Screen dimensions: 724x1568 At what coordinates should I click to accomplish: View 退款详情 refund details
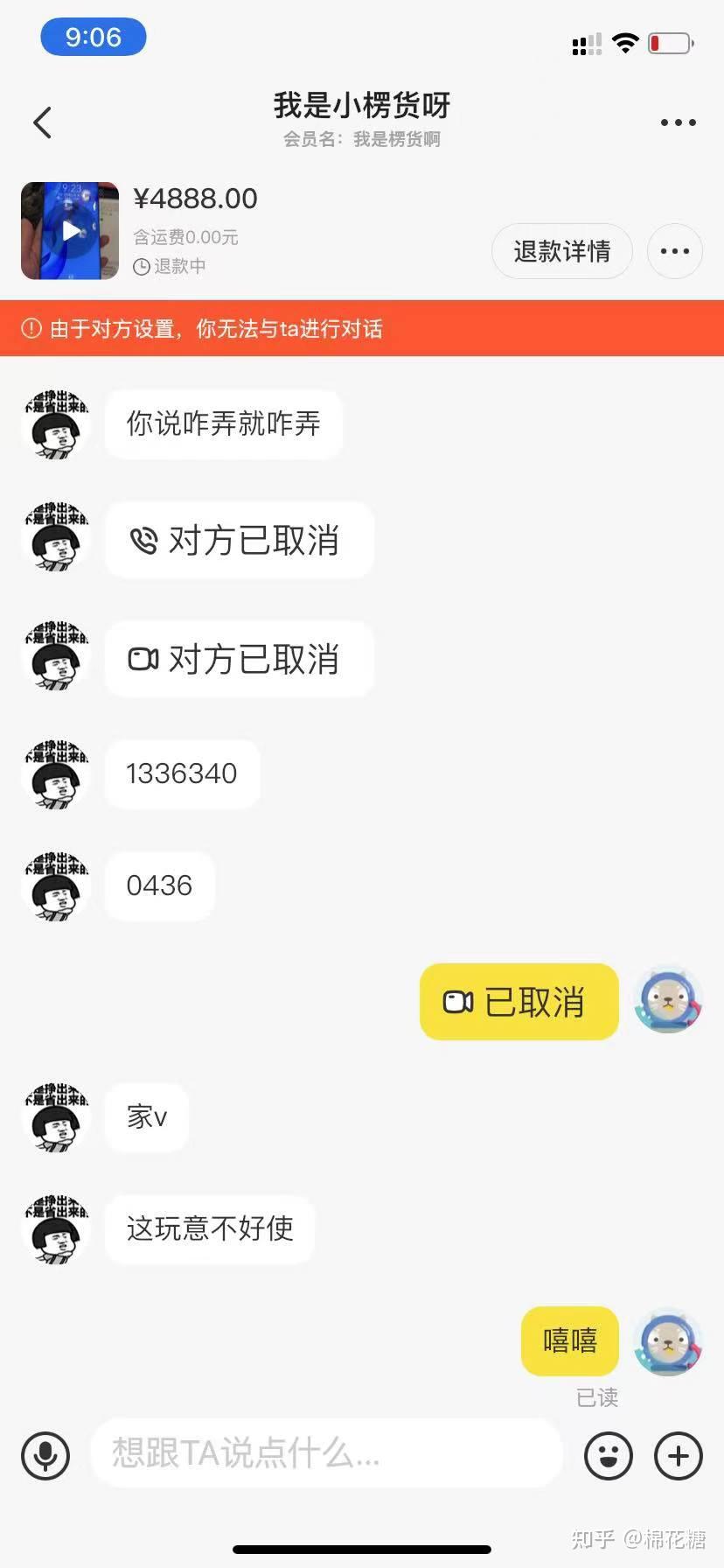click(x=561, y=252)
